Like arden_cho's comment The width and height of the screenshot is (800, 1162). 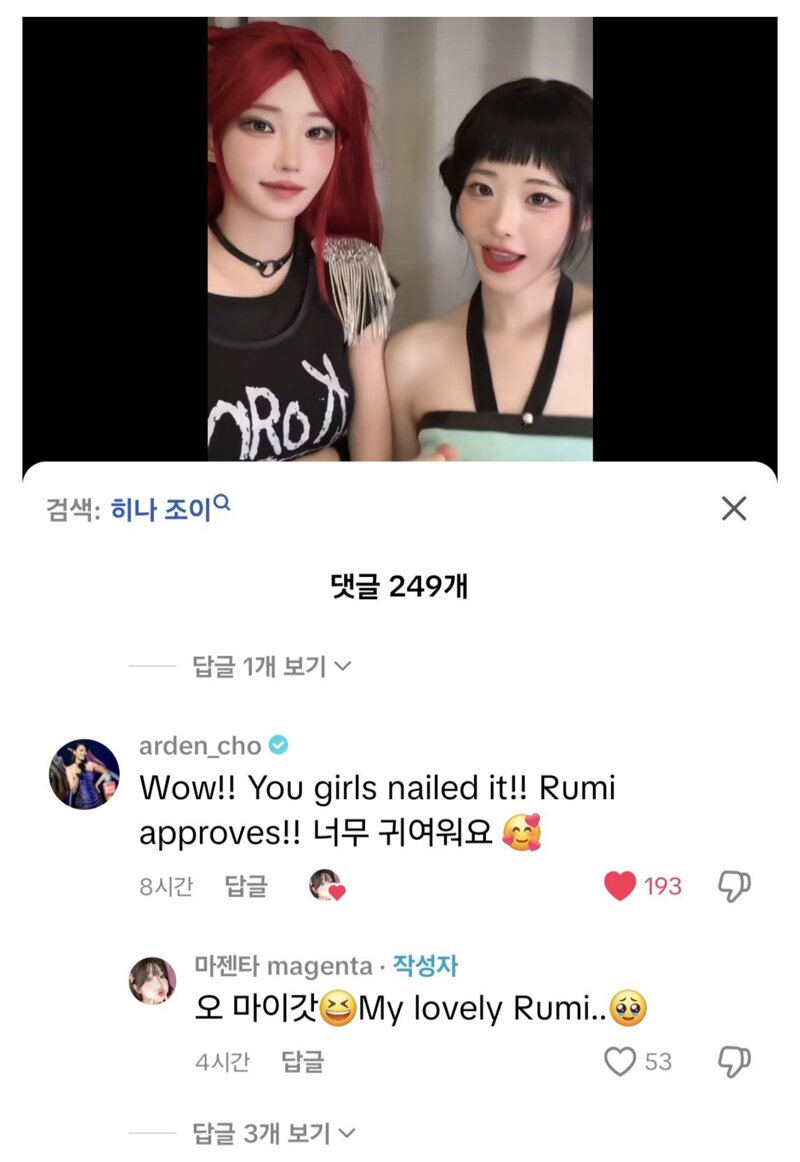[x=621, y=886]
